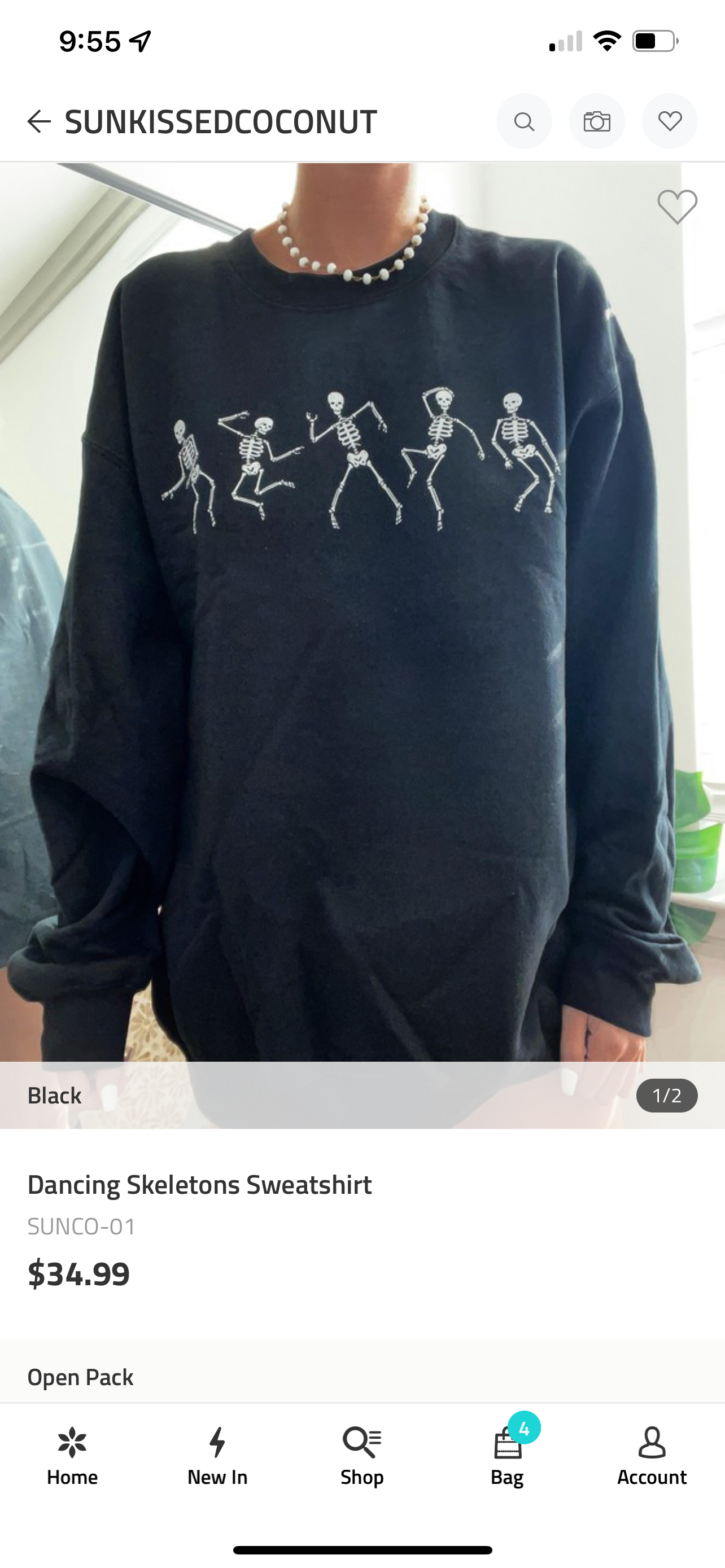Select the Dancing Skeletons Sweatshirt title
The height and width of the screenshot is (1568, 725).
pyautogui.click(x=200, y=1184)
